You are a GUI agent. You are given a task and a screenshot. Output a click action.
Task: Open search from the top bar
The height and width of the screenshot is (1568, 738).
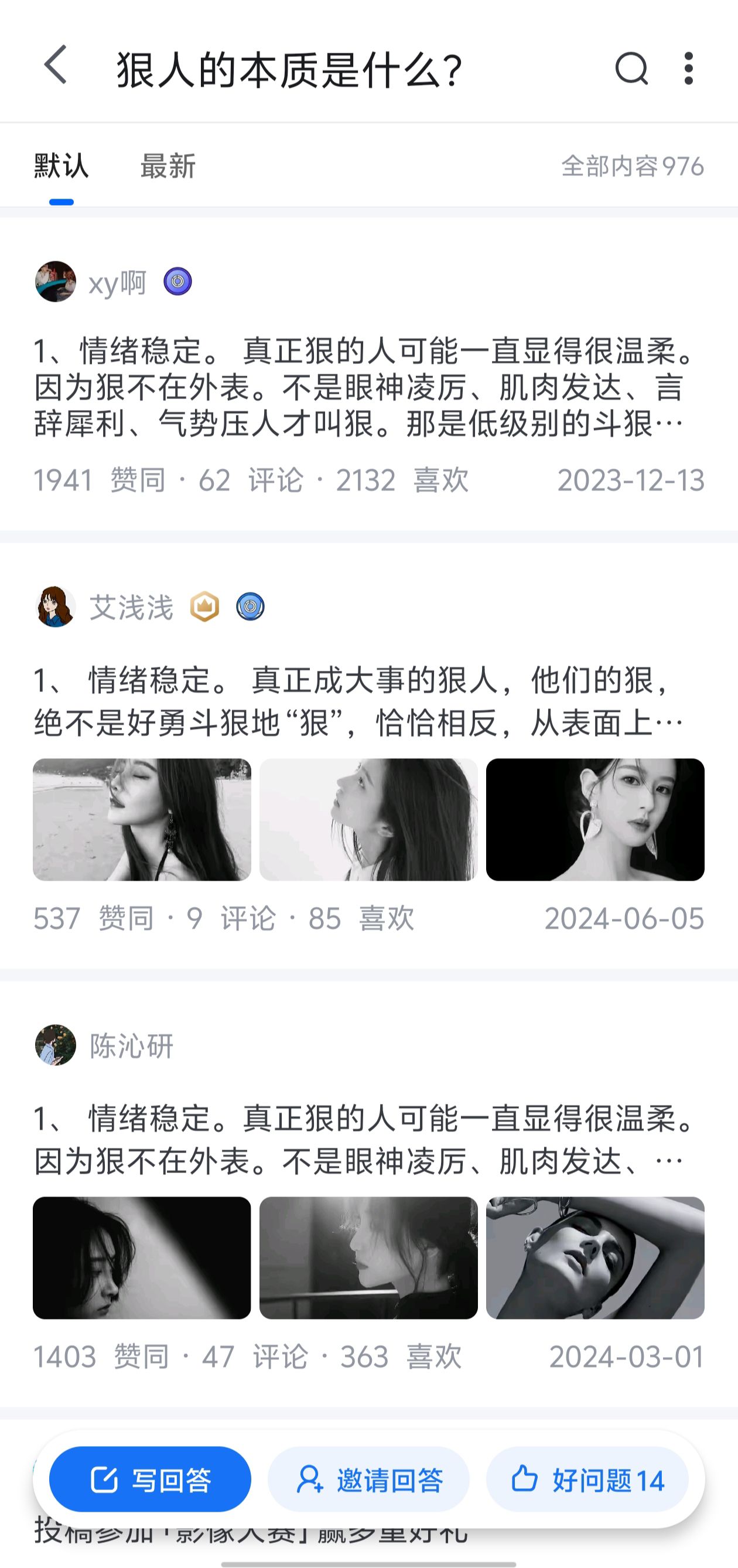[x=631, y=68]
